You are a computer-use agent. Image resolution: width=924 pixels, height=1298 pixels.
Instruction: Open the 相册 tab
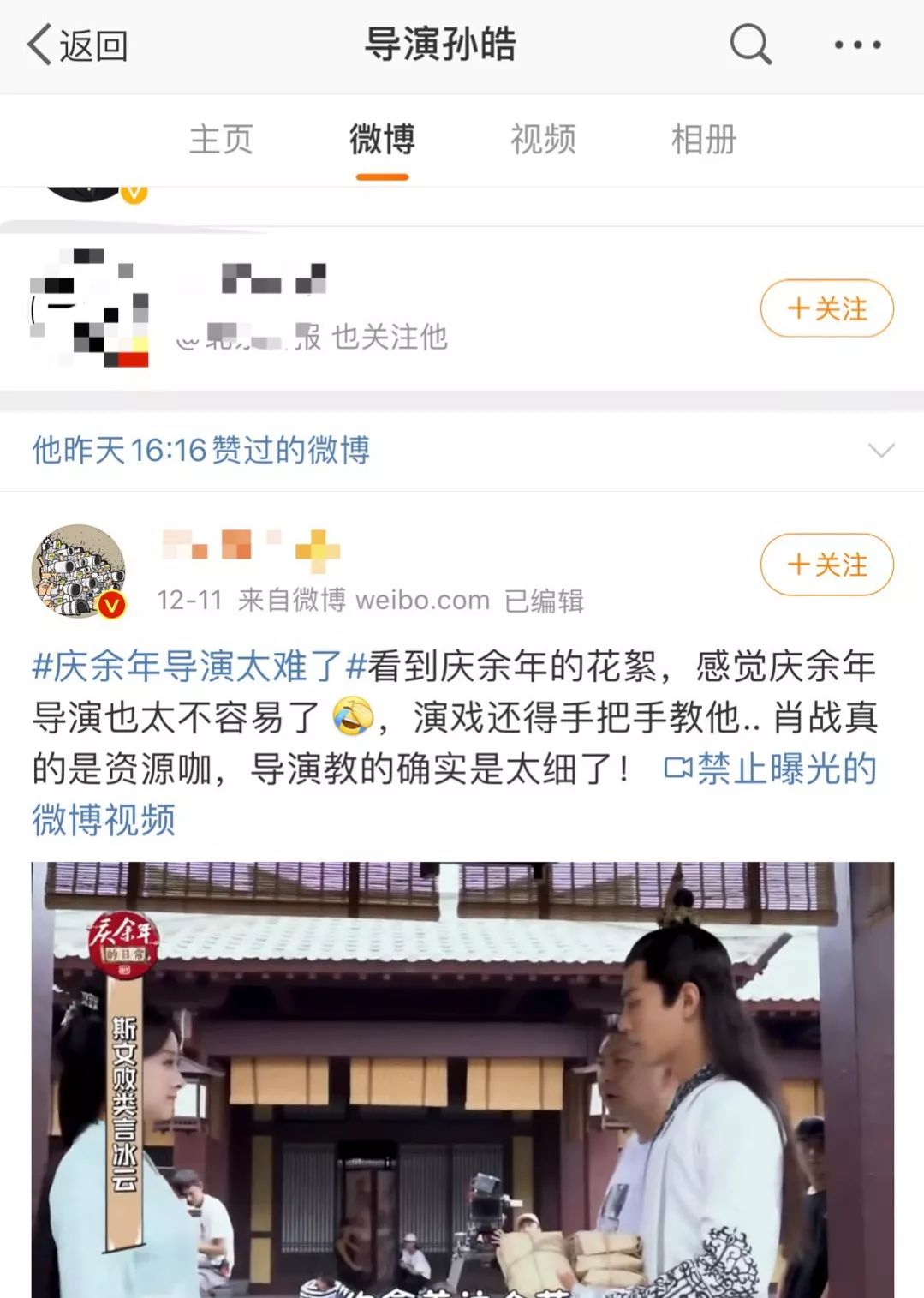703,140
